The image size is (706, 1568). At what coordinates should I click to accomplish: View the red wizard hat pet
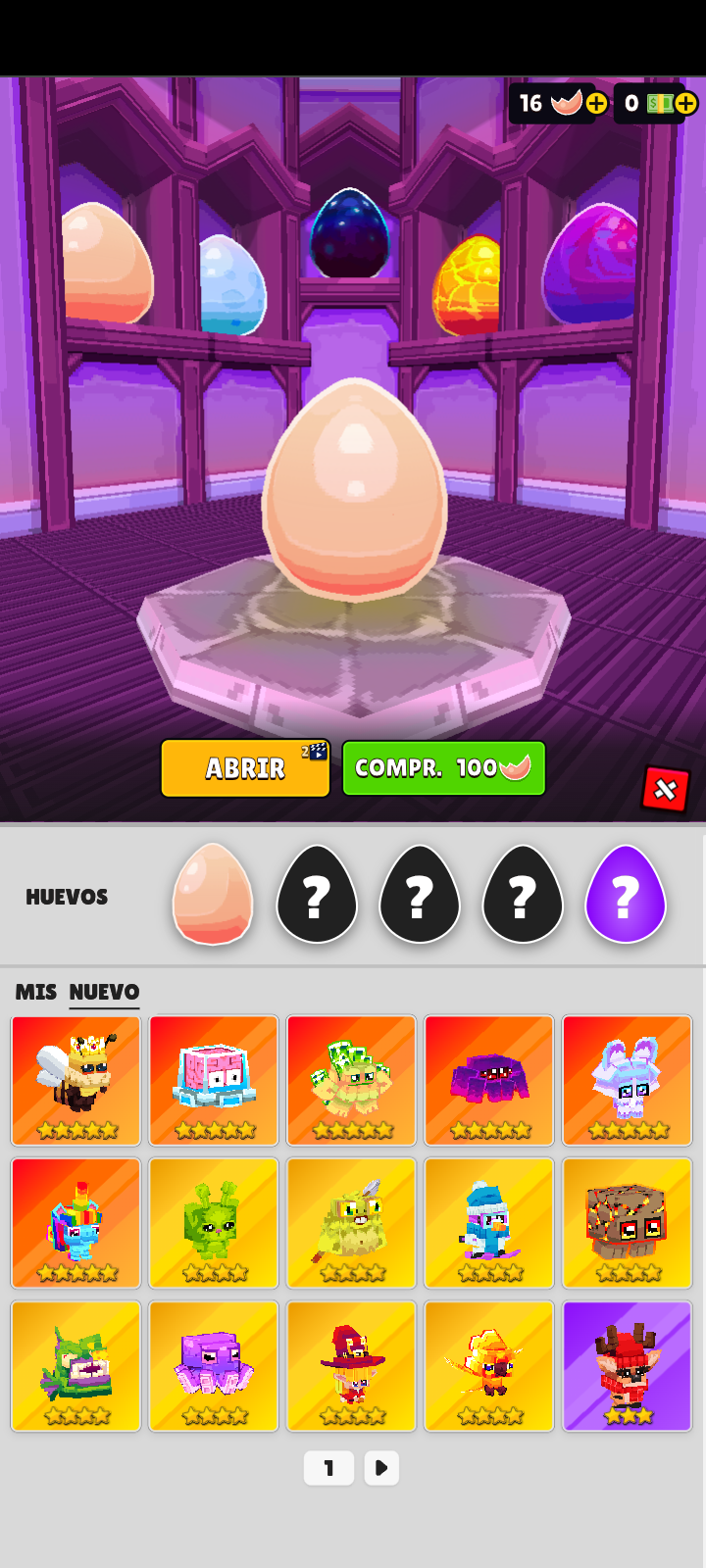tap(351, 1366)
